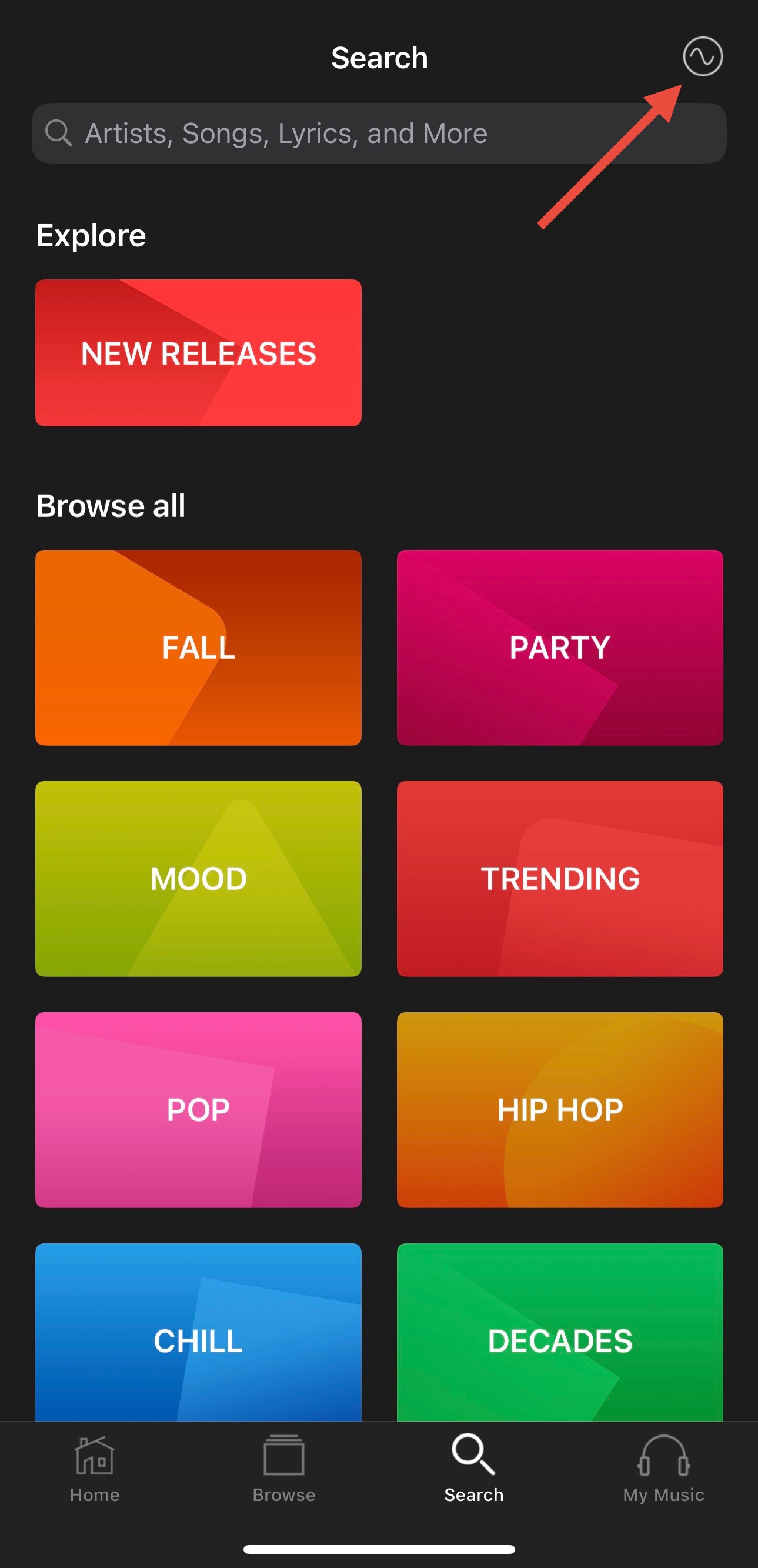The height and width of the screenshot is (1568, 758).
Task: Open the Party category tile
Action: pyautogui.click(x=559, y=648)
